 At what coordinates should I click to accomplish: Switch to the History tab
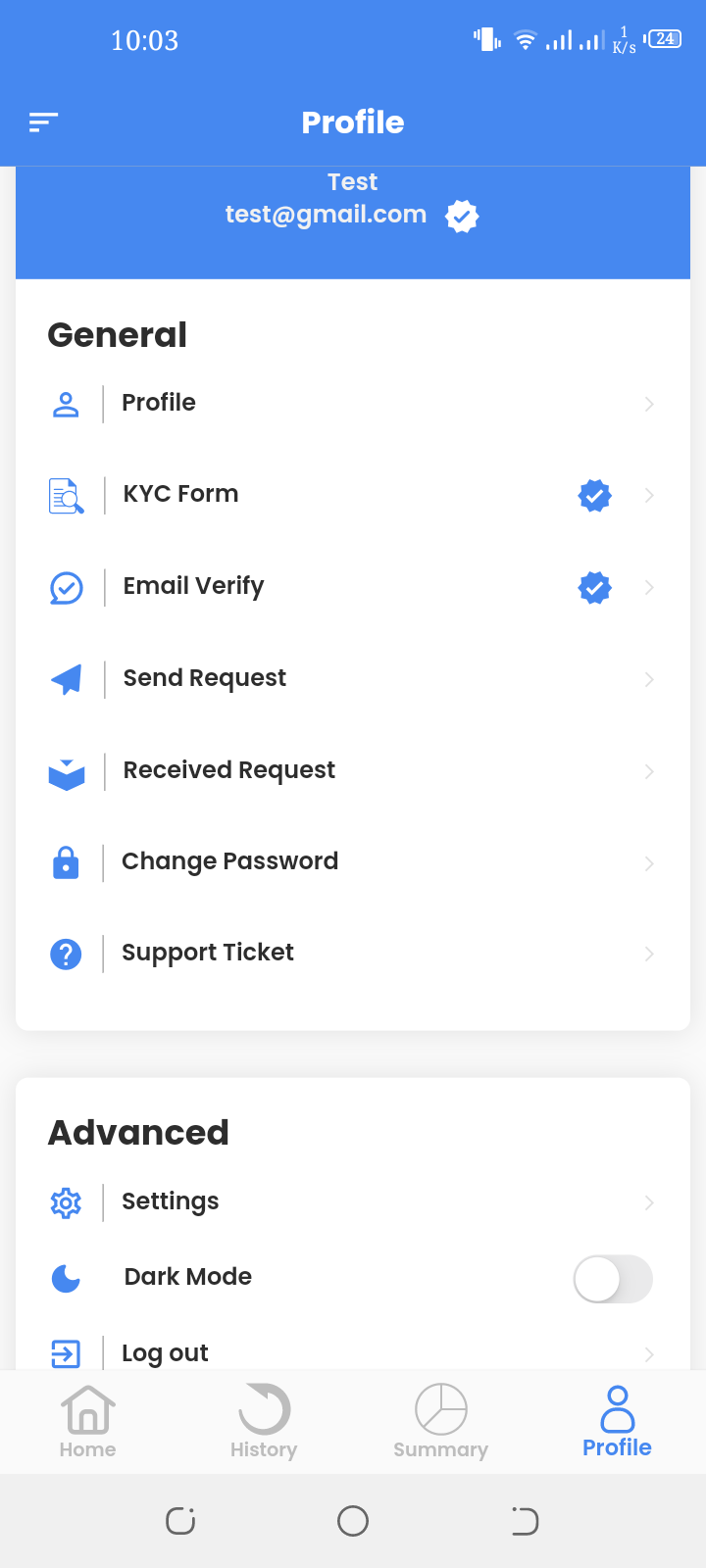264,1421
